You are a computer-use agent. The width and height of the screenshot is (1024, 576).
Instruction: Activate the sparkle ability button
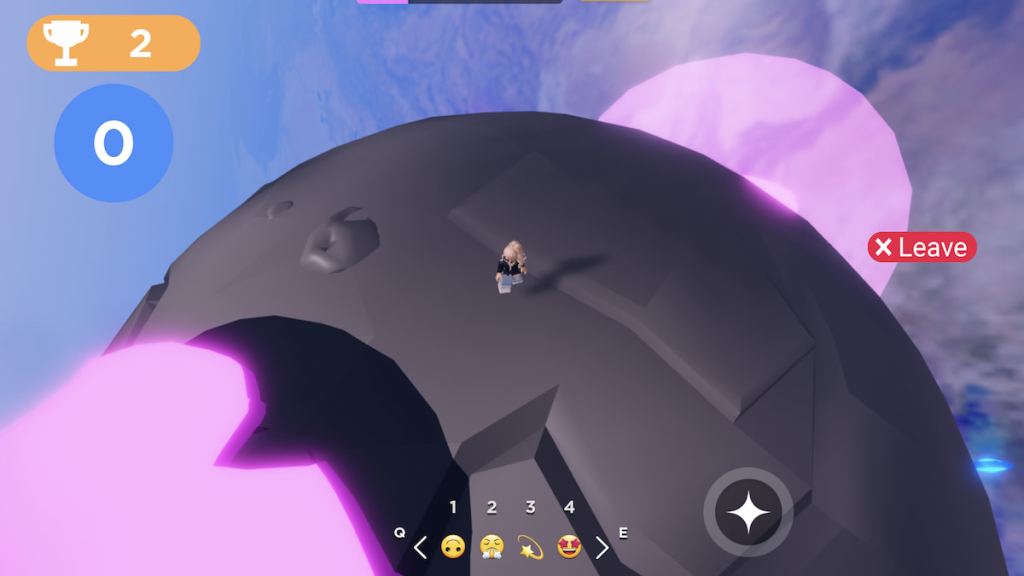748,513
